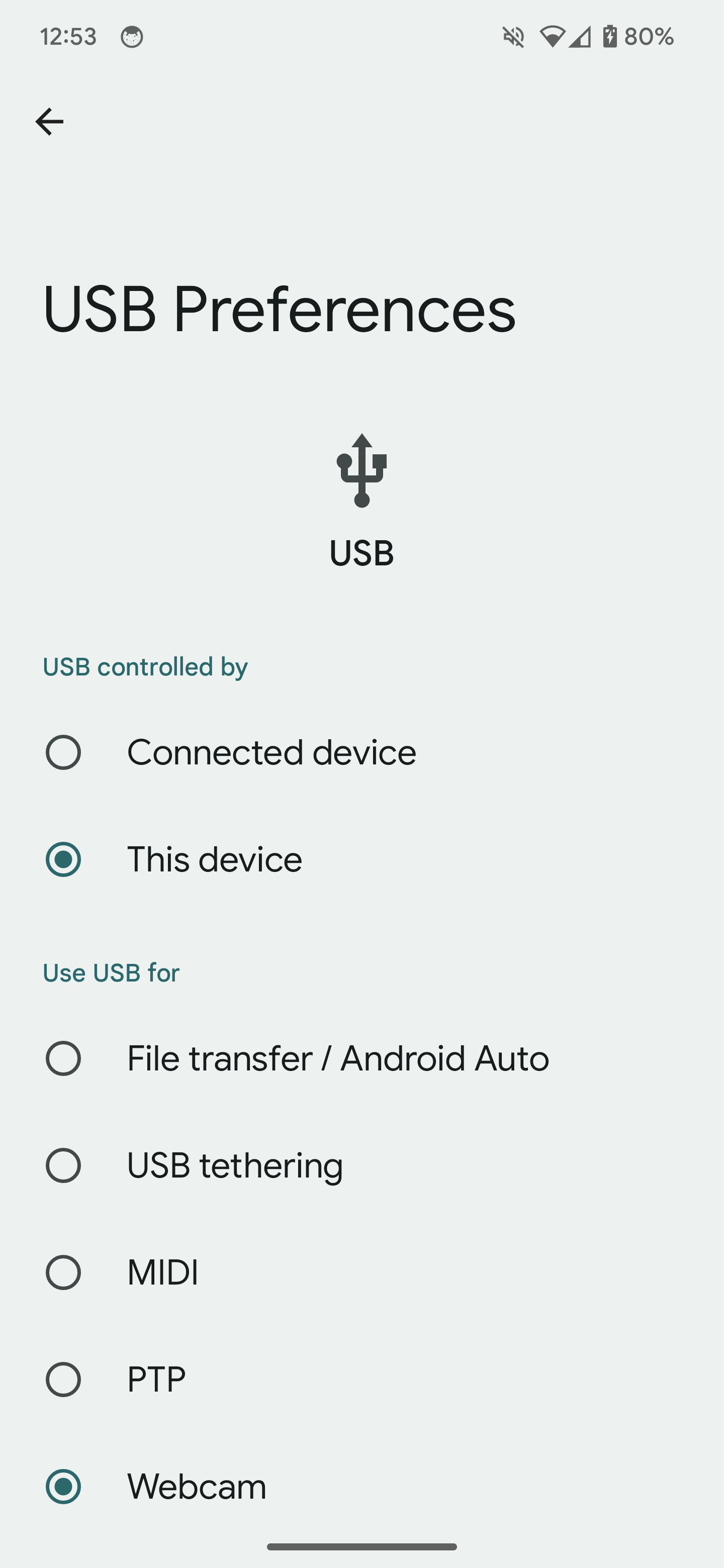Image resolution: width=724 pixels, height=1568 pixels.
Task: Enable USB tethering option
Action: (63, 1165)
